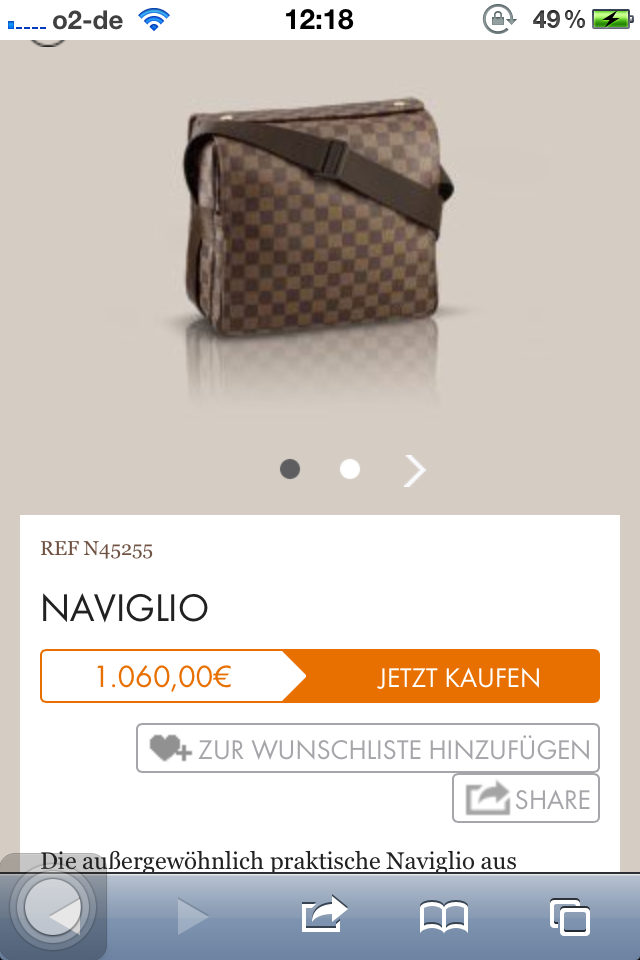This screenshot has width=640, height=960.
Task: Open browser bookmarks
Action: point(444,915)
